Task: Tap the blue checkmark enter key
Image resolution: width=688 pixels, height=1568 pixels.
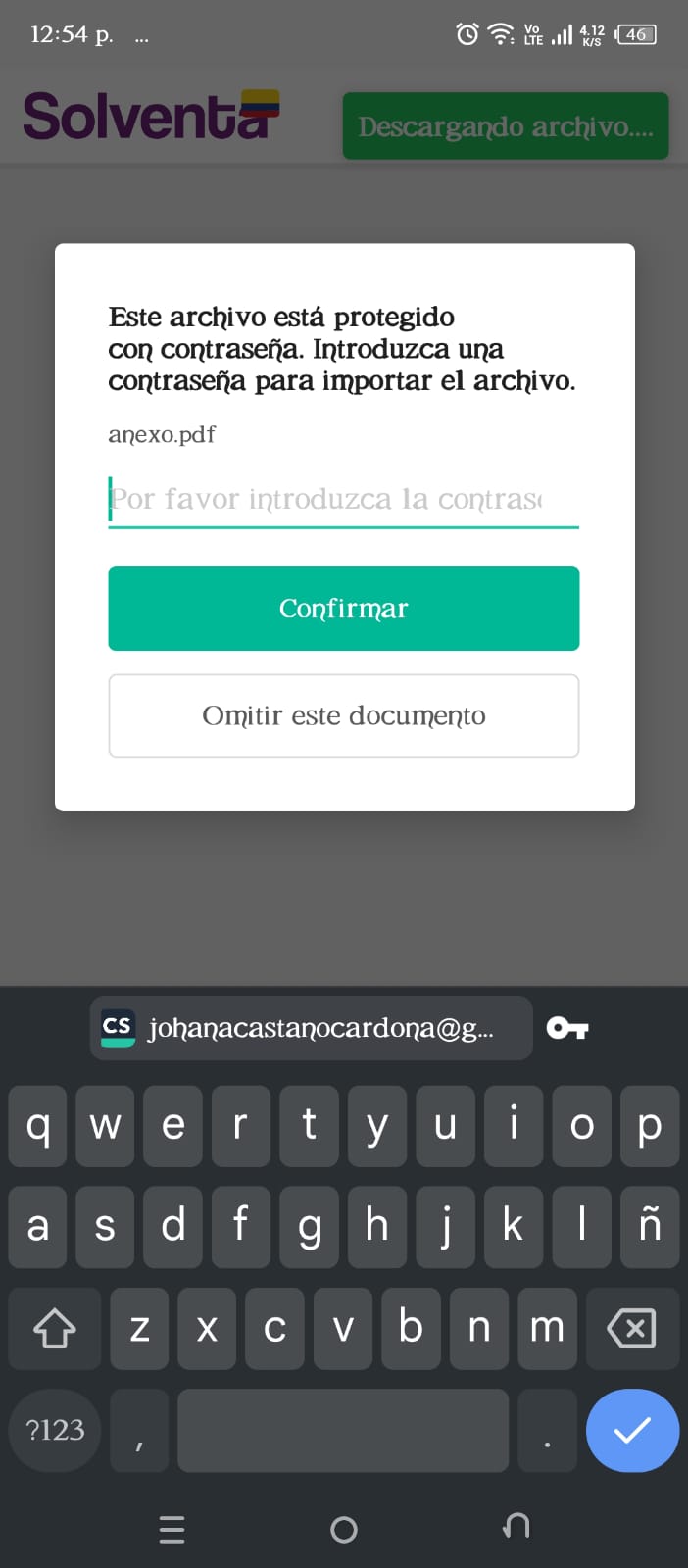Action: pyautogui.click(x=632, y=1431)
